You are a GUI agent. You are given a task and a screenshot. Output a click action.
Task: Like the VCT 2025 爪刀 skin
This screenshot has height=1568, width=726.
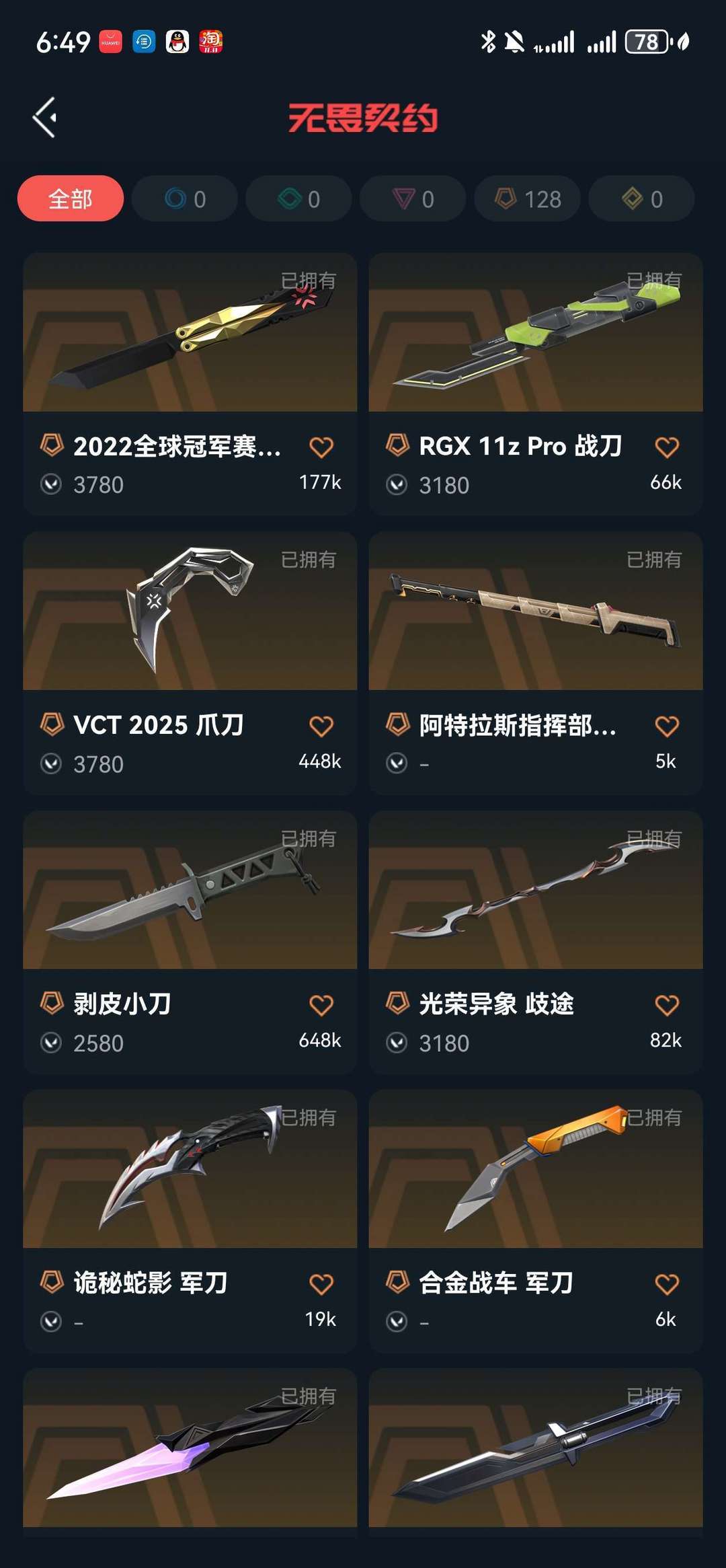321,726
